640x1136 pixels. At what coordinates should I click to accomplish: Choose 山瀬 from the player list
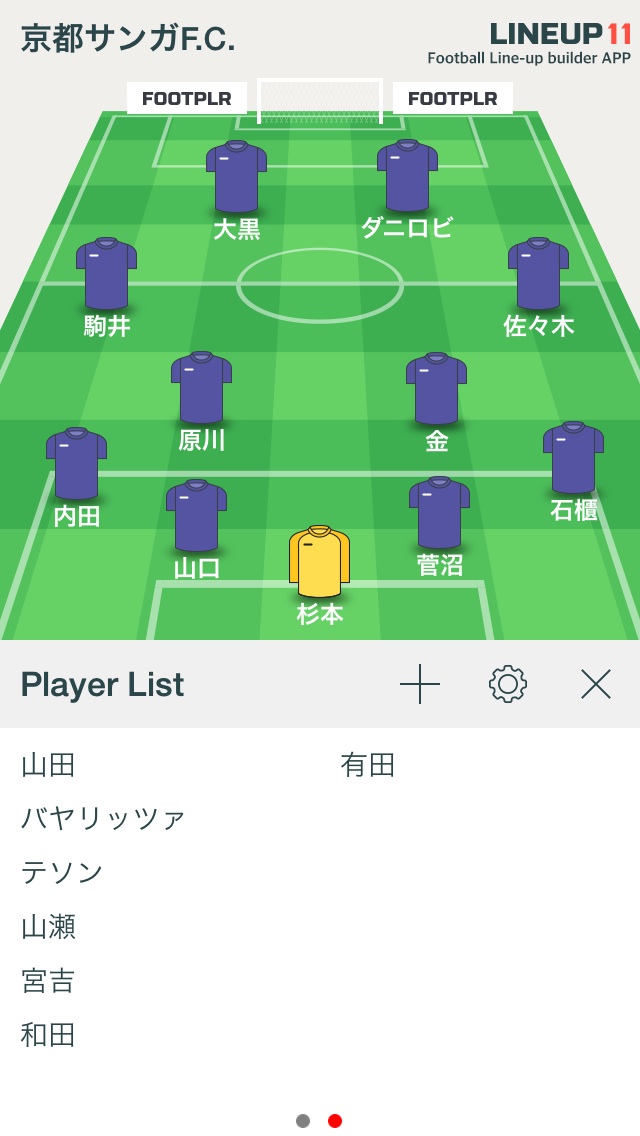tap(48, 927)
